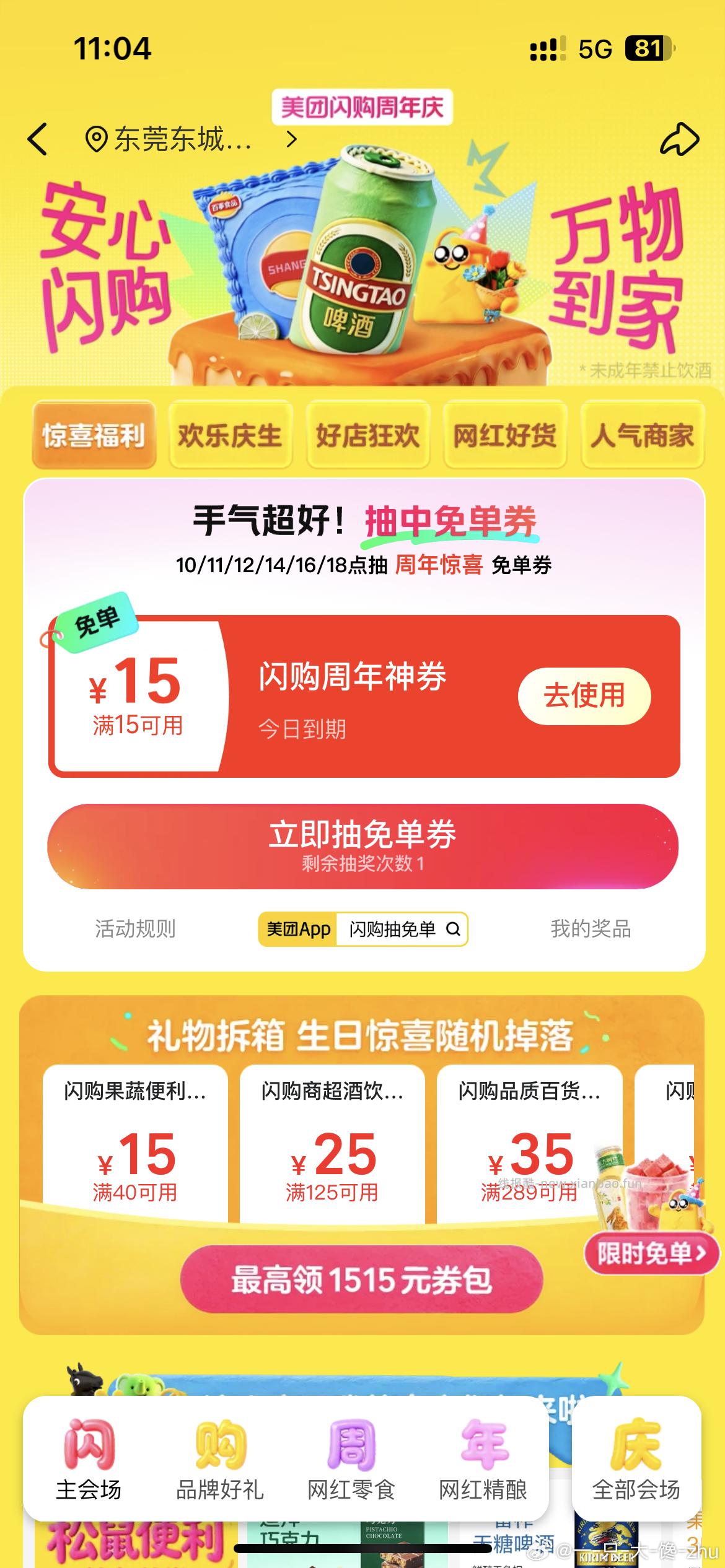Click the back arrow at top left

pos(38,139)
